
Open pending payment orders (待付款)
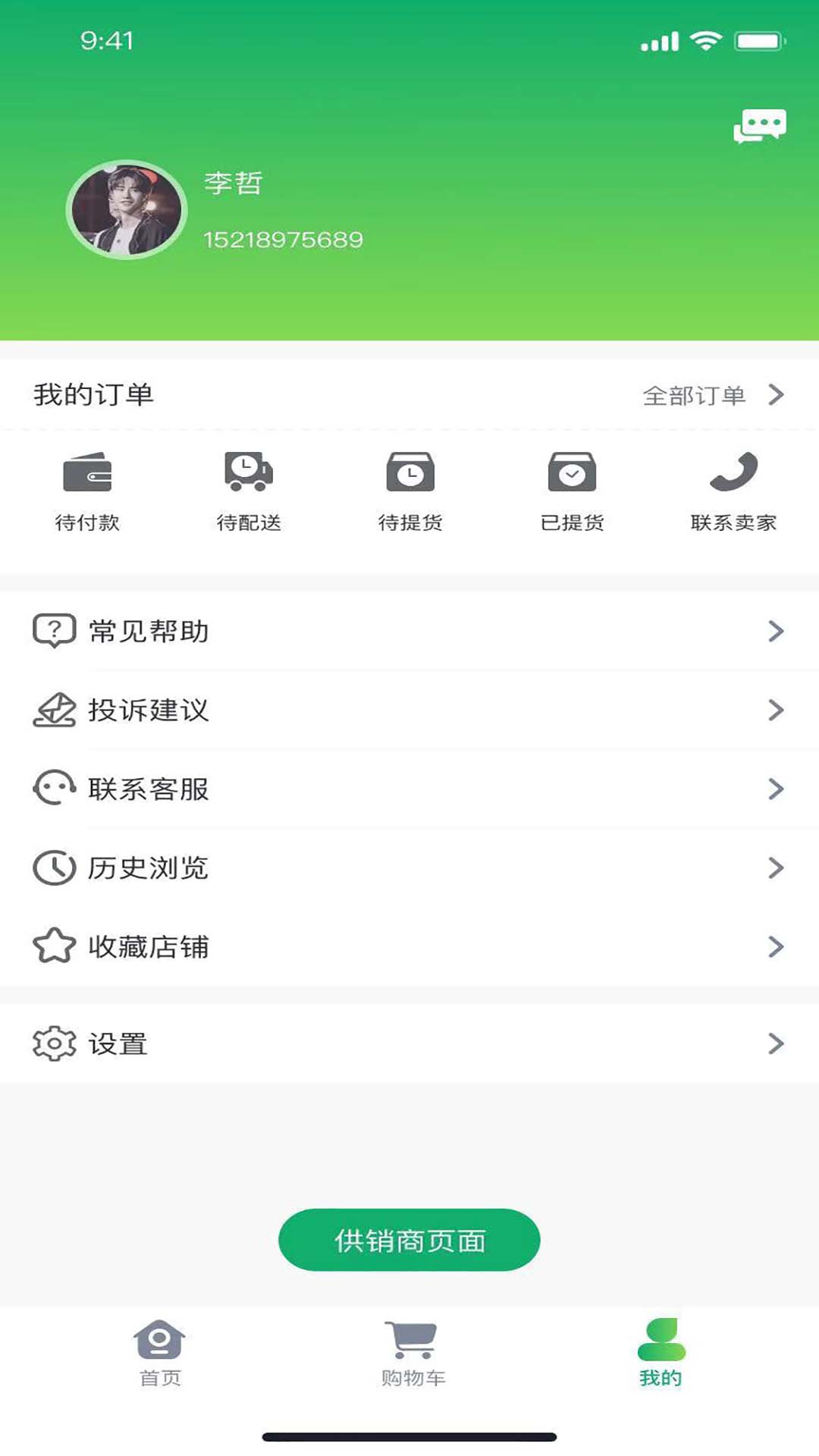tap(87, 491)
